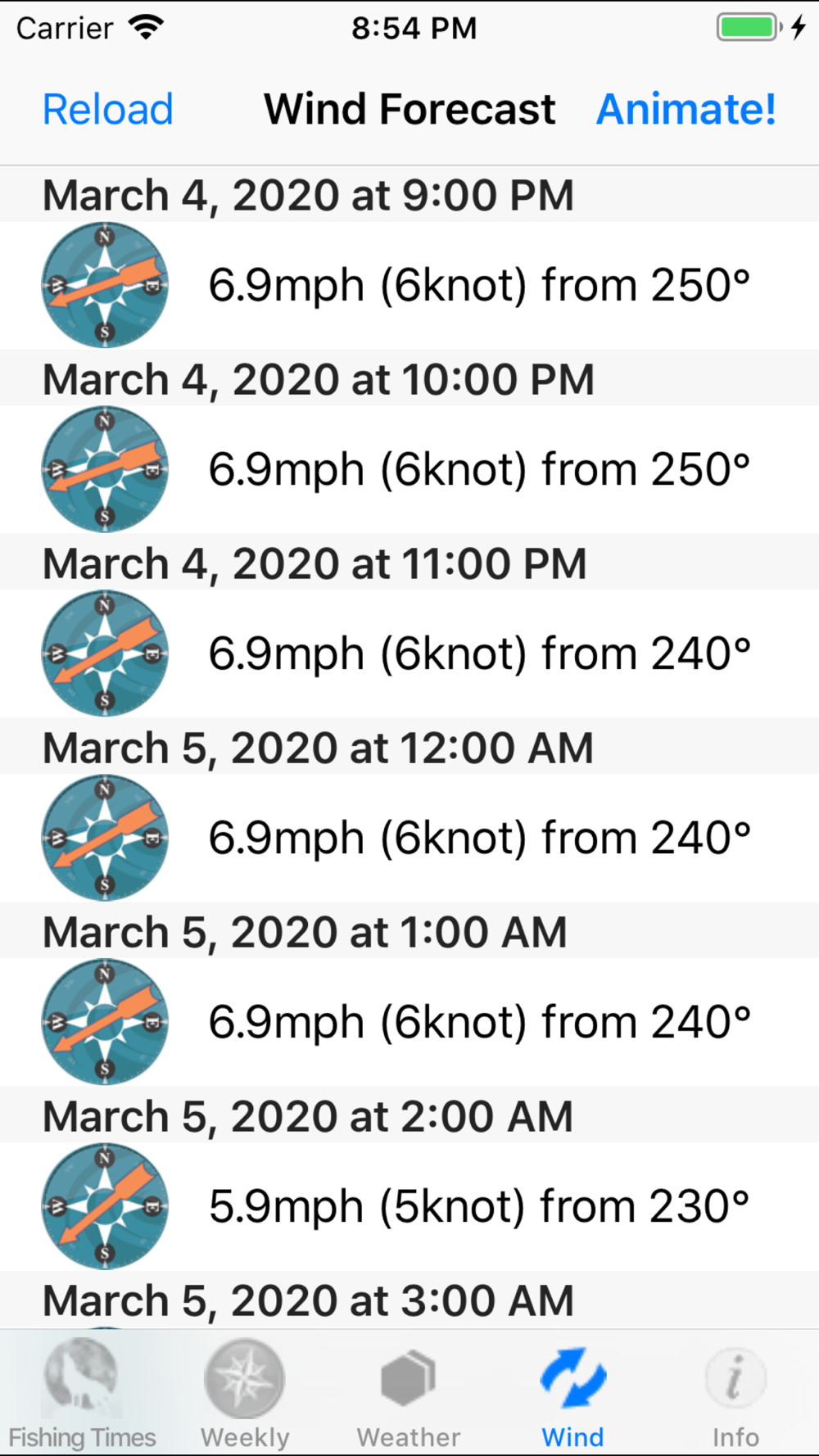Select the Wind tab

tap(572, 1394)
